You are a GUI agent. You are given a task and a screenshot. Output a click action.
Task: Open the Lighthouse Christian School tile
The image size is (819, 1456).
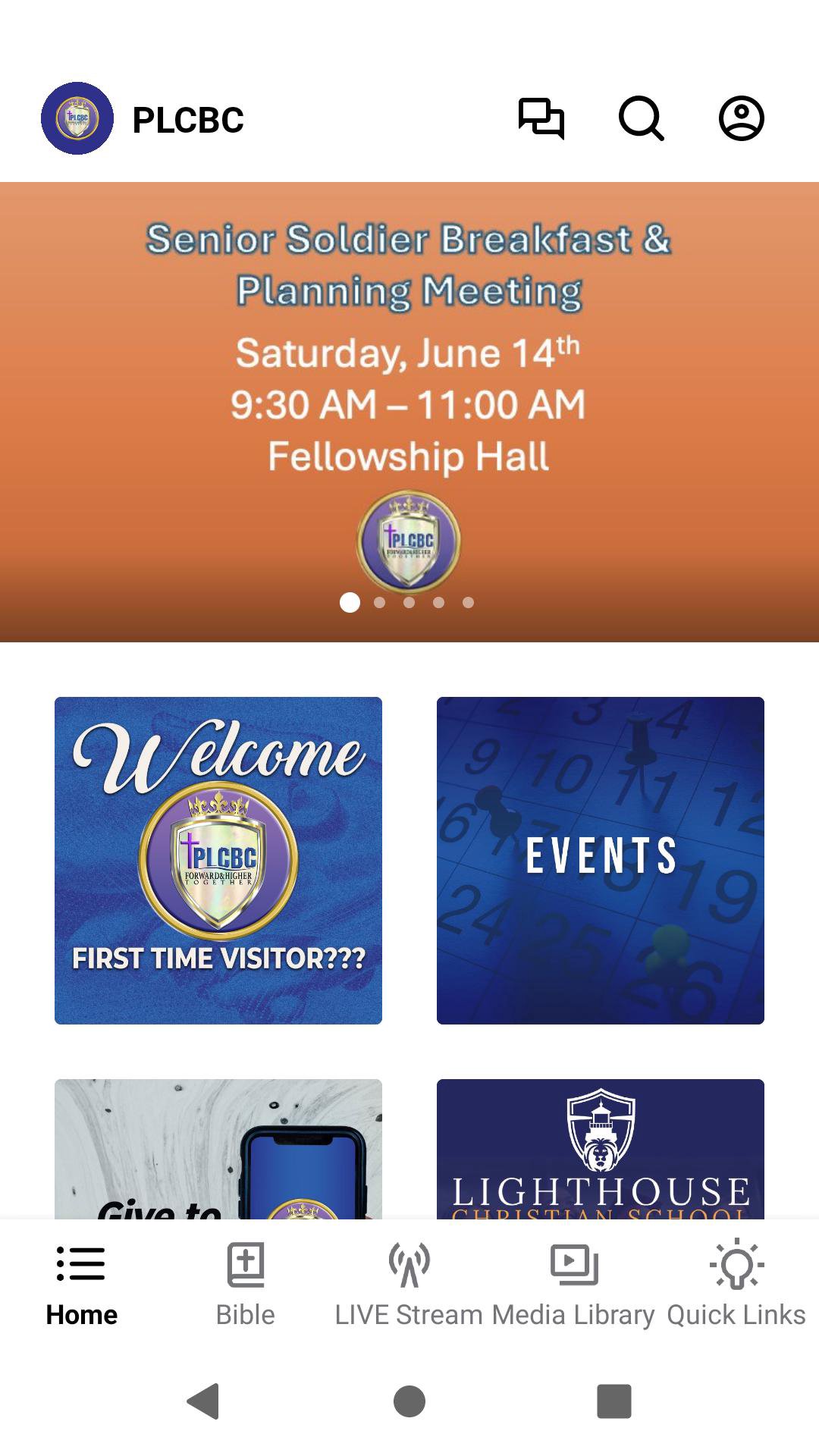point(601,1148)
